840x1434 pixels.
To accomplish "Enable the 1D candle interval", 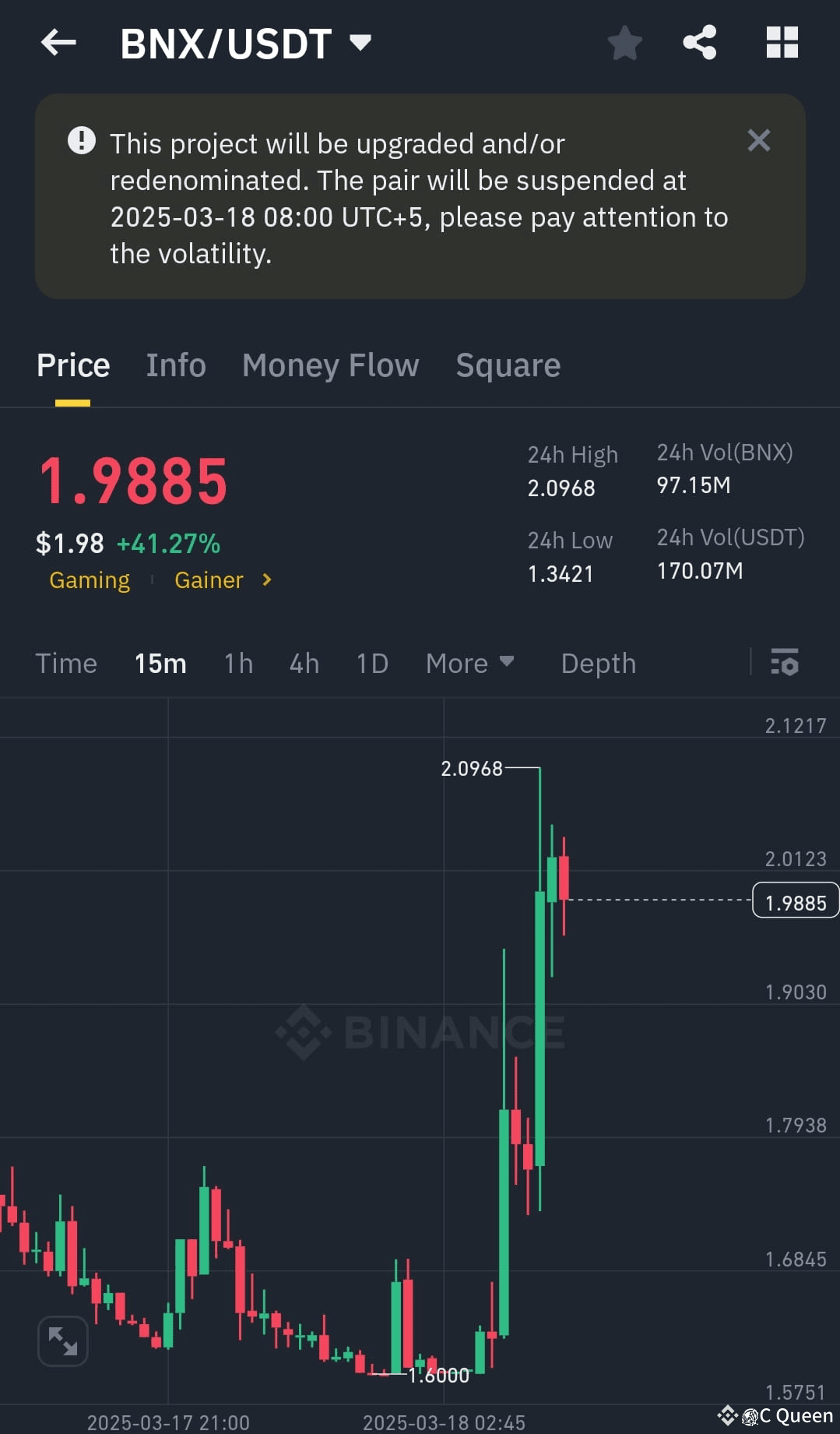I will click(x=371, y=663).
